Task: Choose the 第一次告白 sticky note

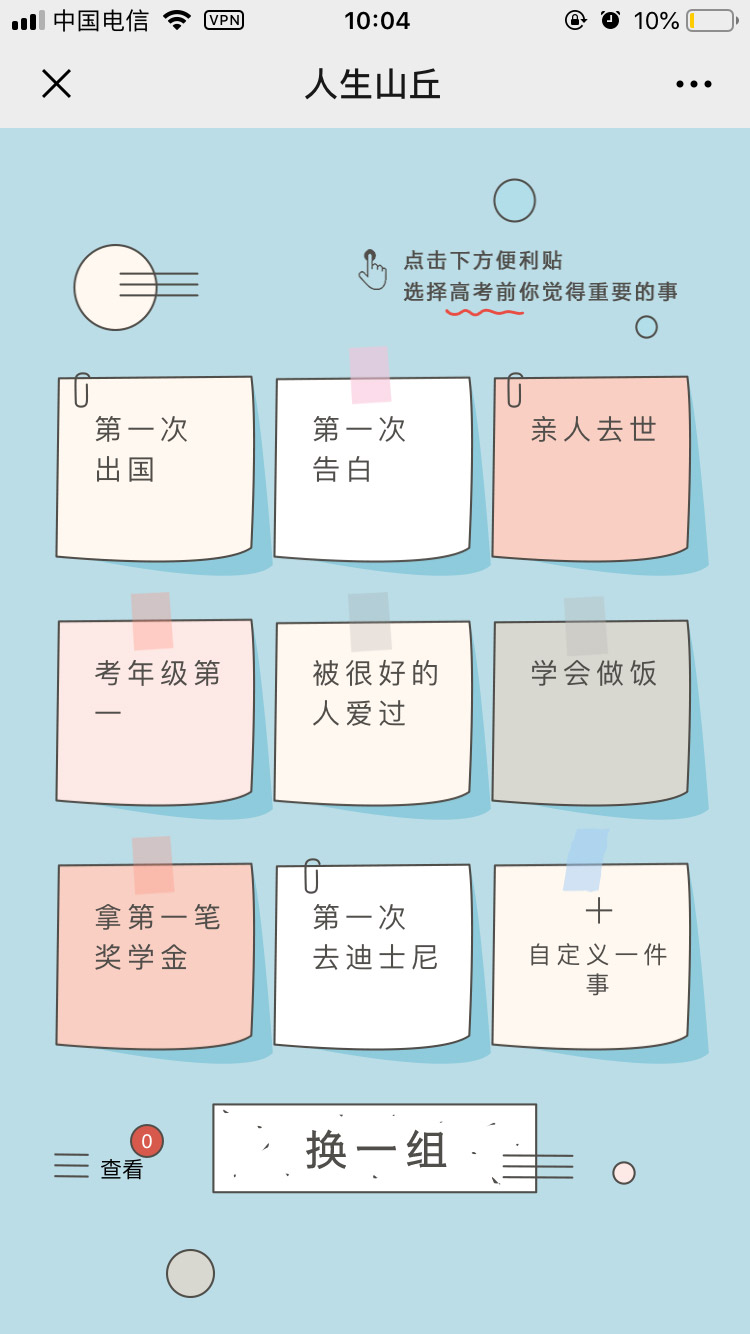Action: pos(372,468)
